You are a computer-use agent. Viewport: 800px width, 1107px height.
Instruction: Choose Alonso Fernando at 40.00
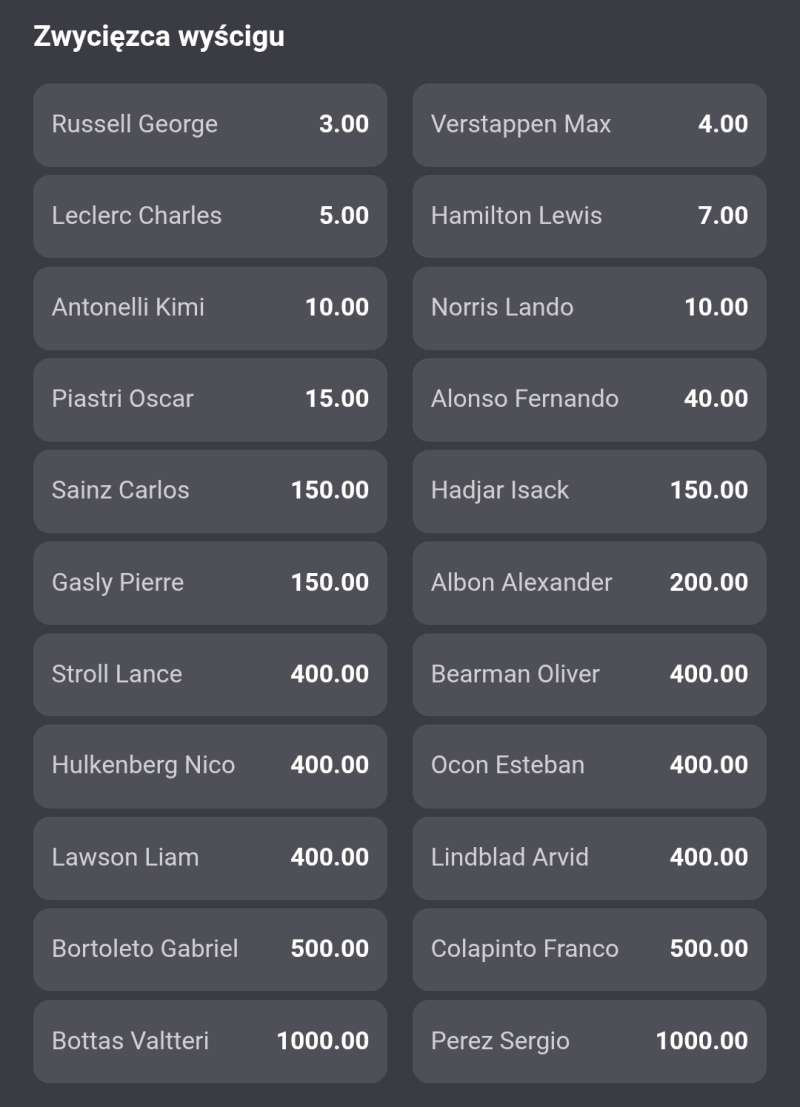point(589,399)
